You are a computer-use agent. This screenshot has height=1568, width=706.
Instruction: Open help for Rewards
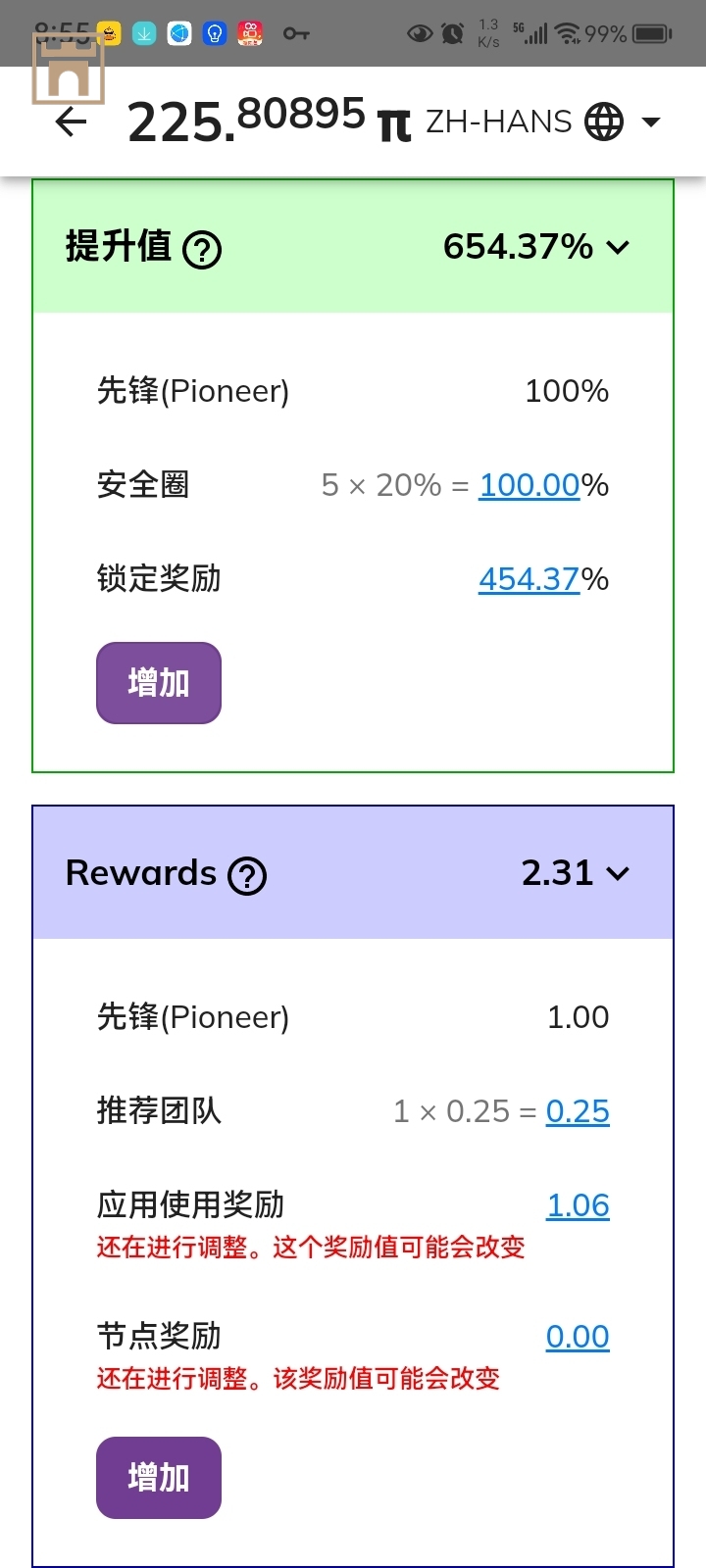click(247, 876)
